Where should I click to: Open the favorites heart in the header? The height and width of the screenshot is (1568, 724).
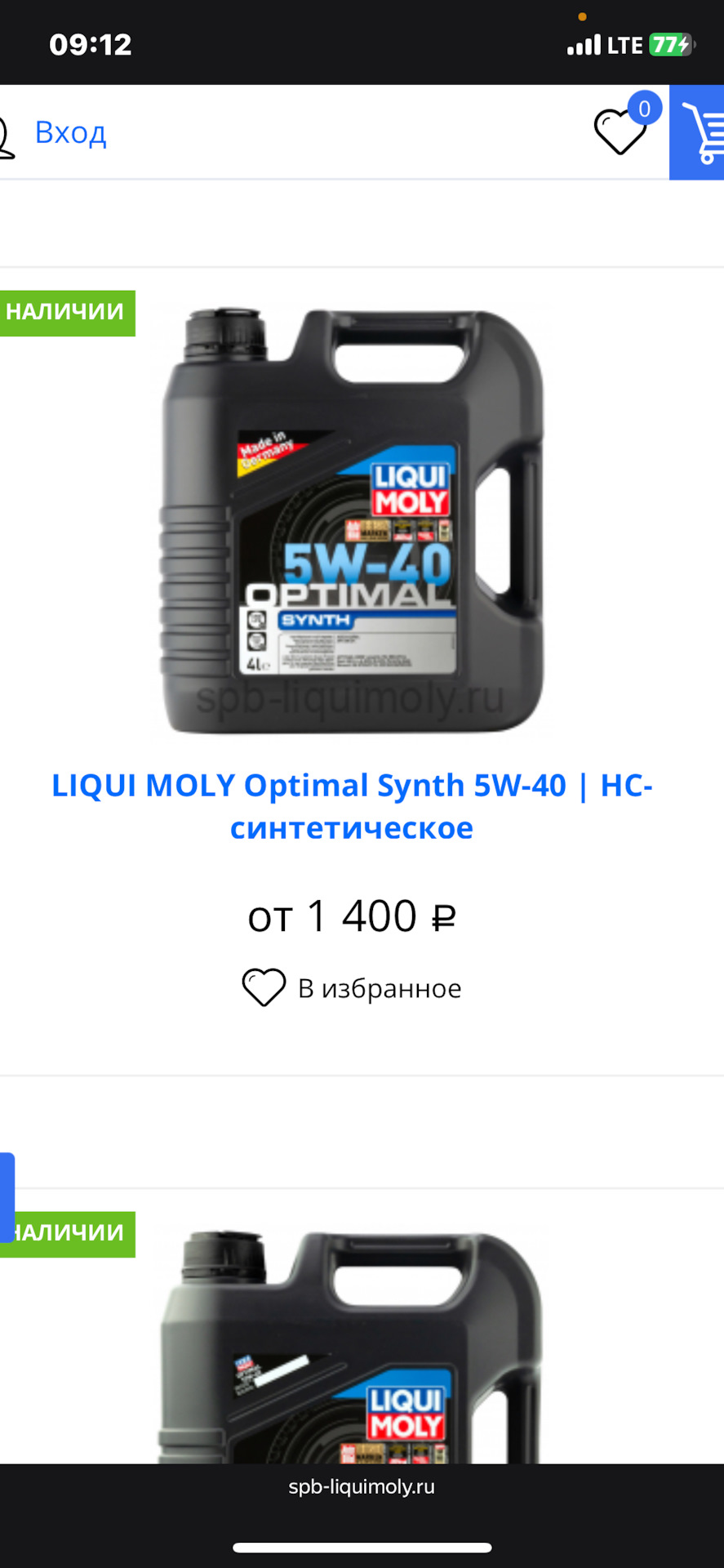coord(620,131)
